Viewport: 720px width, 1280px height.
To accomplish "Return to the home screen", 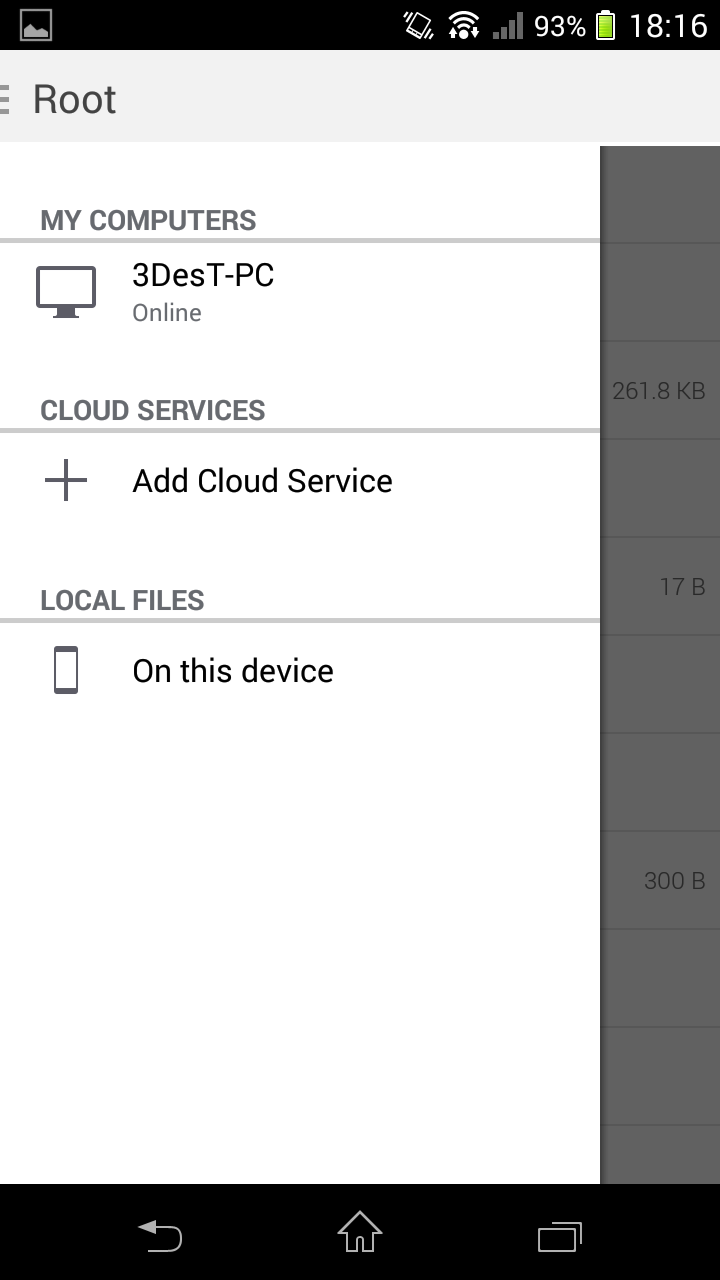I will [360, 1232].
